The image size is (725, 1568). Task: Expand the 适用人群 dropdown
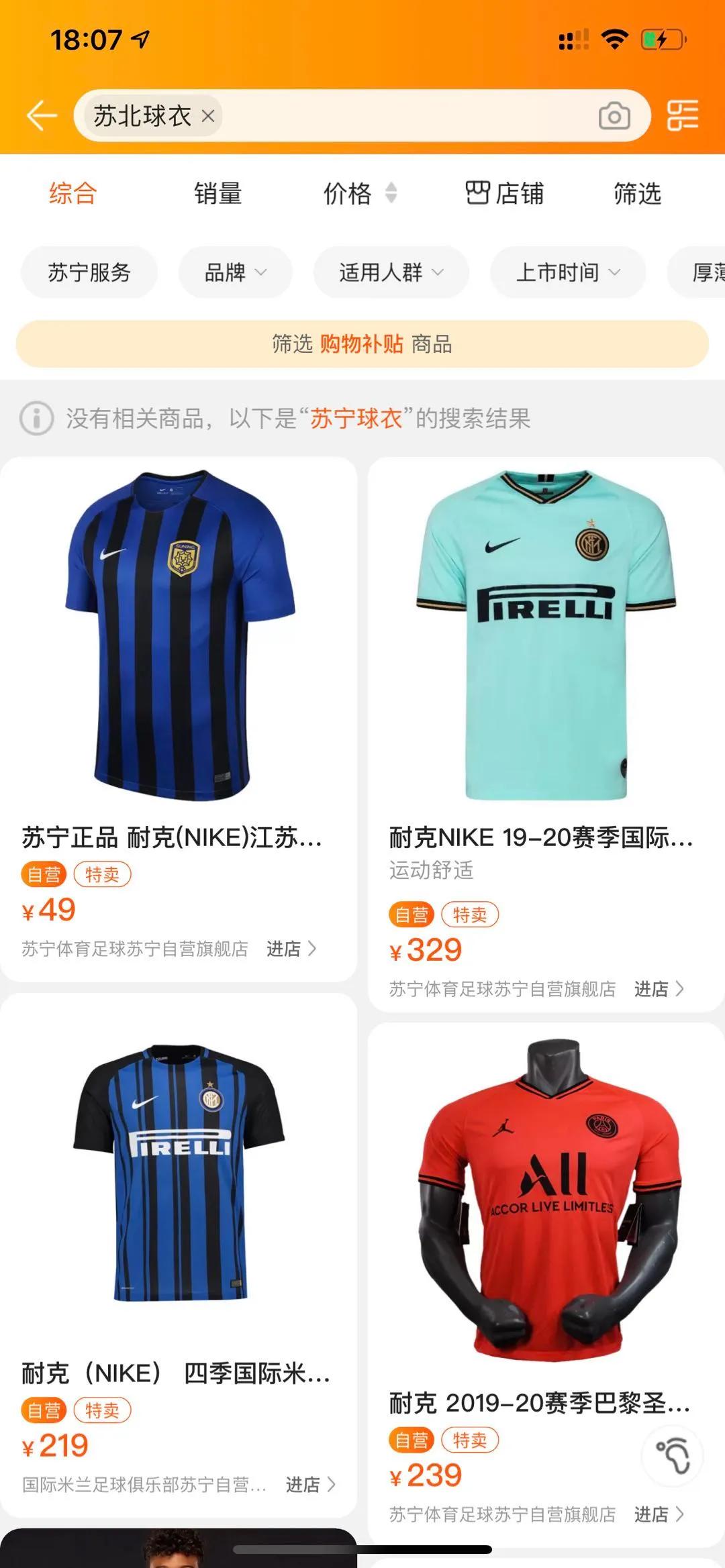(391, 272)
